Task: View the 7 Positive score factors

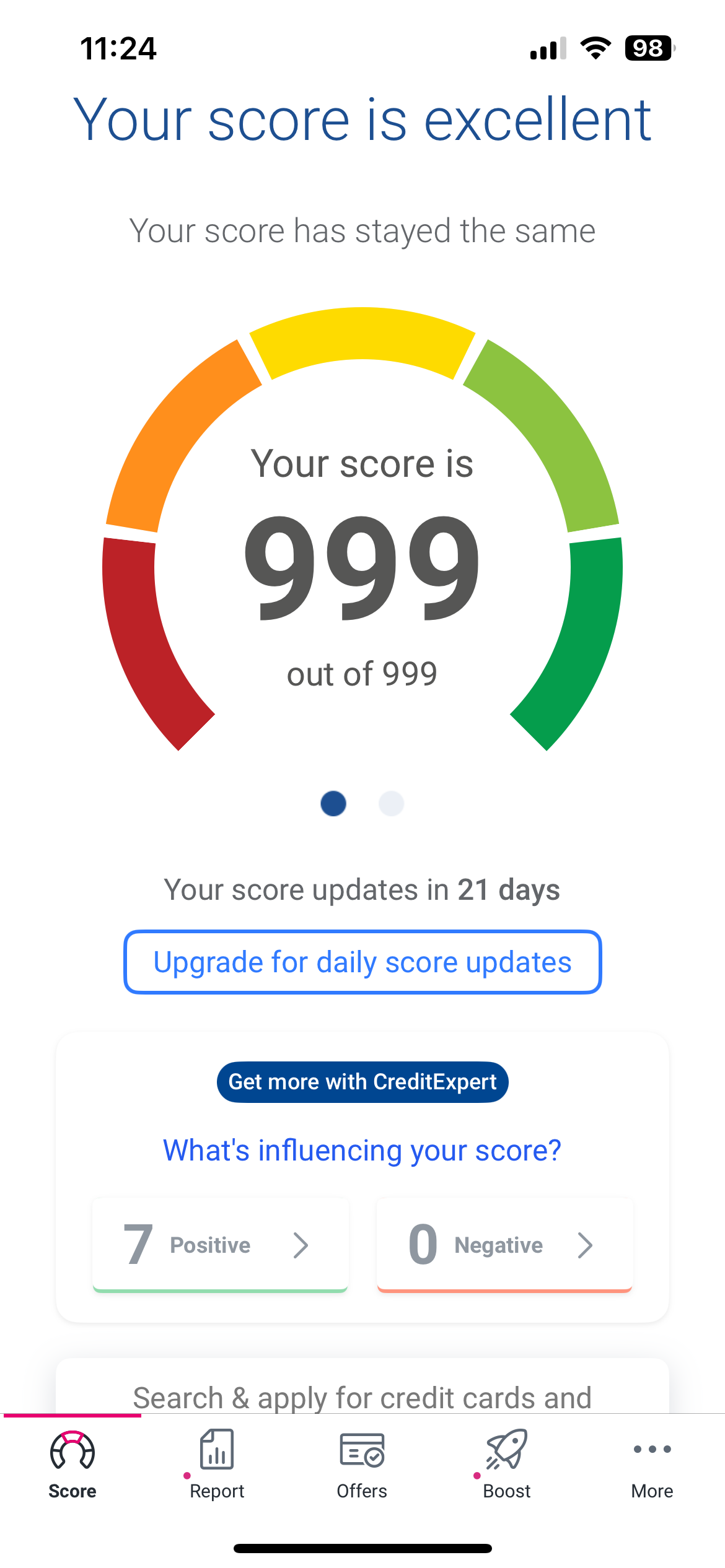Action: tap(220, 1245)
